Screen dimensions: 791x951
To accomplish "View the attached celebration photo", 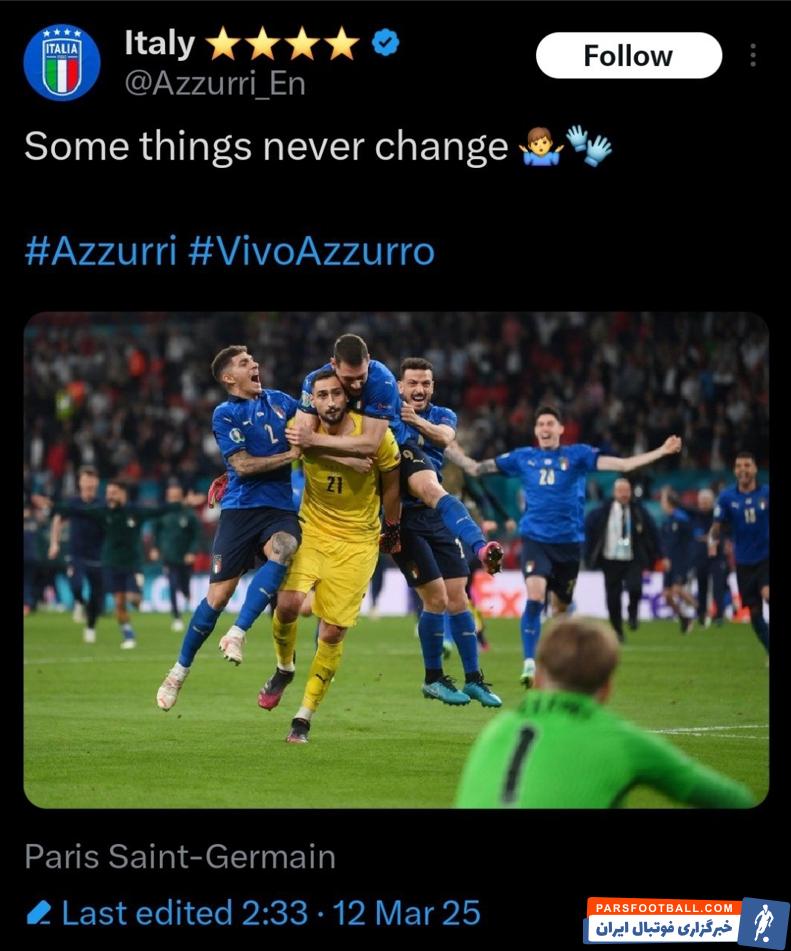I will 396,560.
